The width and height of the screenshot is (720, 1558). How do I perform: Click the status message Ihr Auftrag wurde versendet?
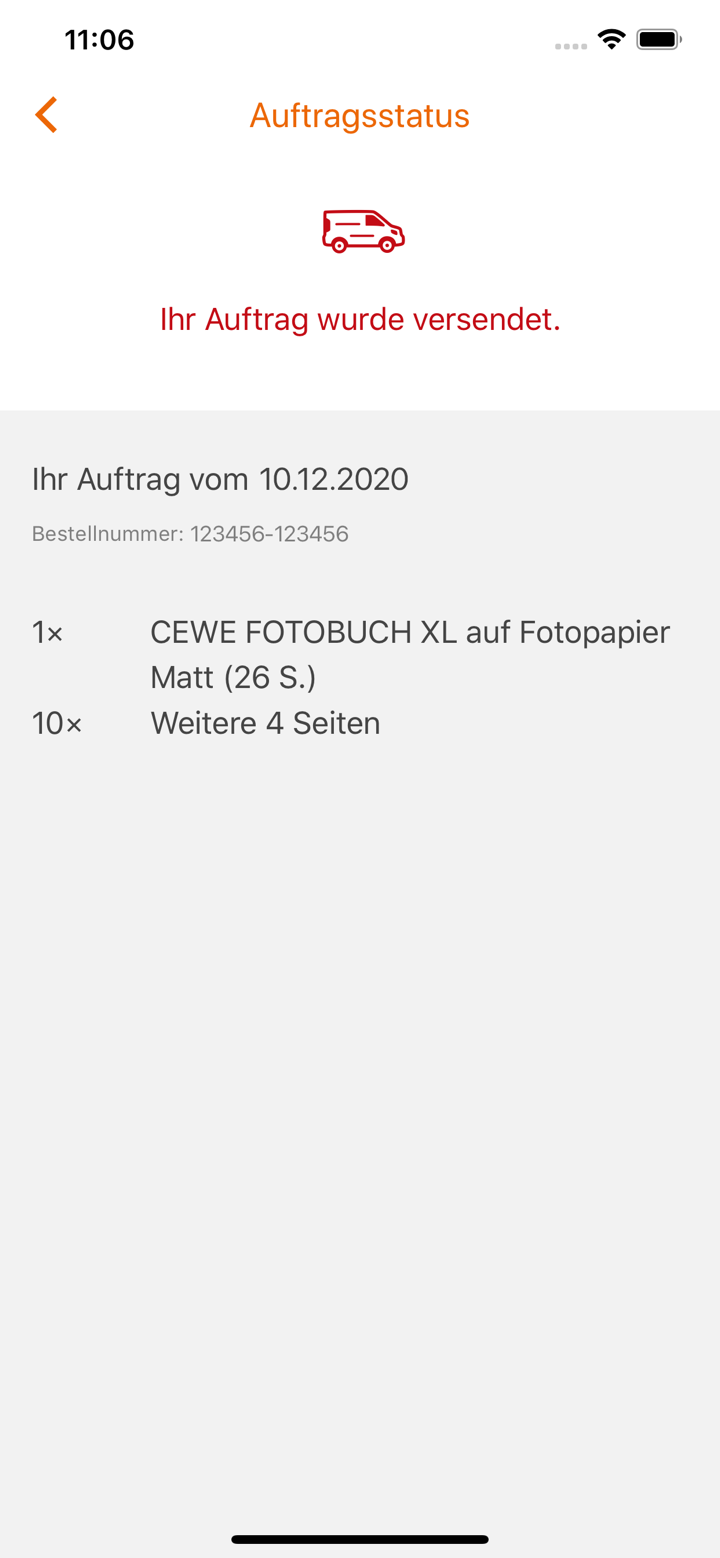(360, 318)
